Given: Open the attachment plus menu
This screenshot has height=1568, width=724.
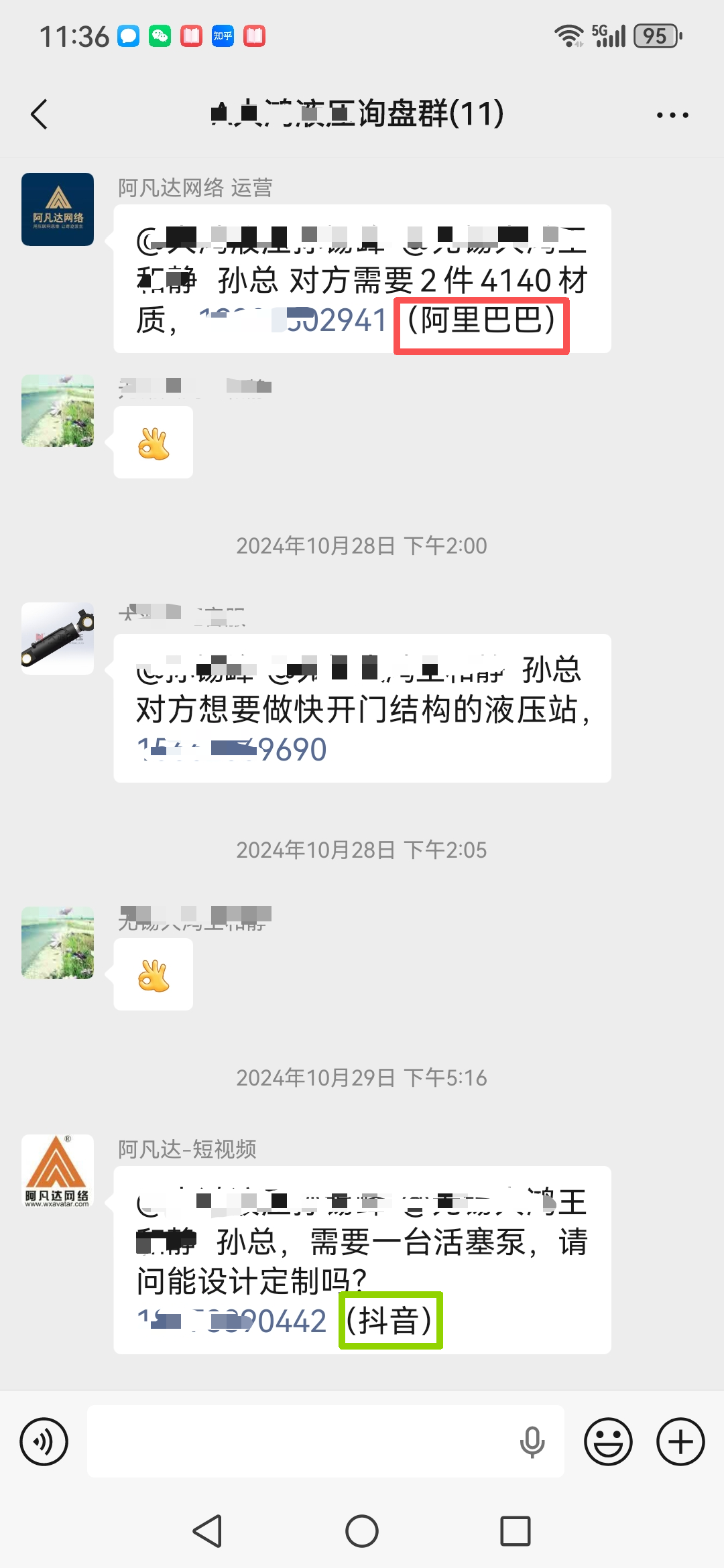Looking at the screenshot, I should [680, 1441].
